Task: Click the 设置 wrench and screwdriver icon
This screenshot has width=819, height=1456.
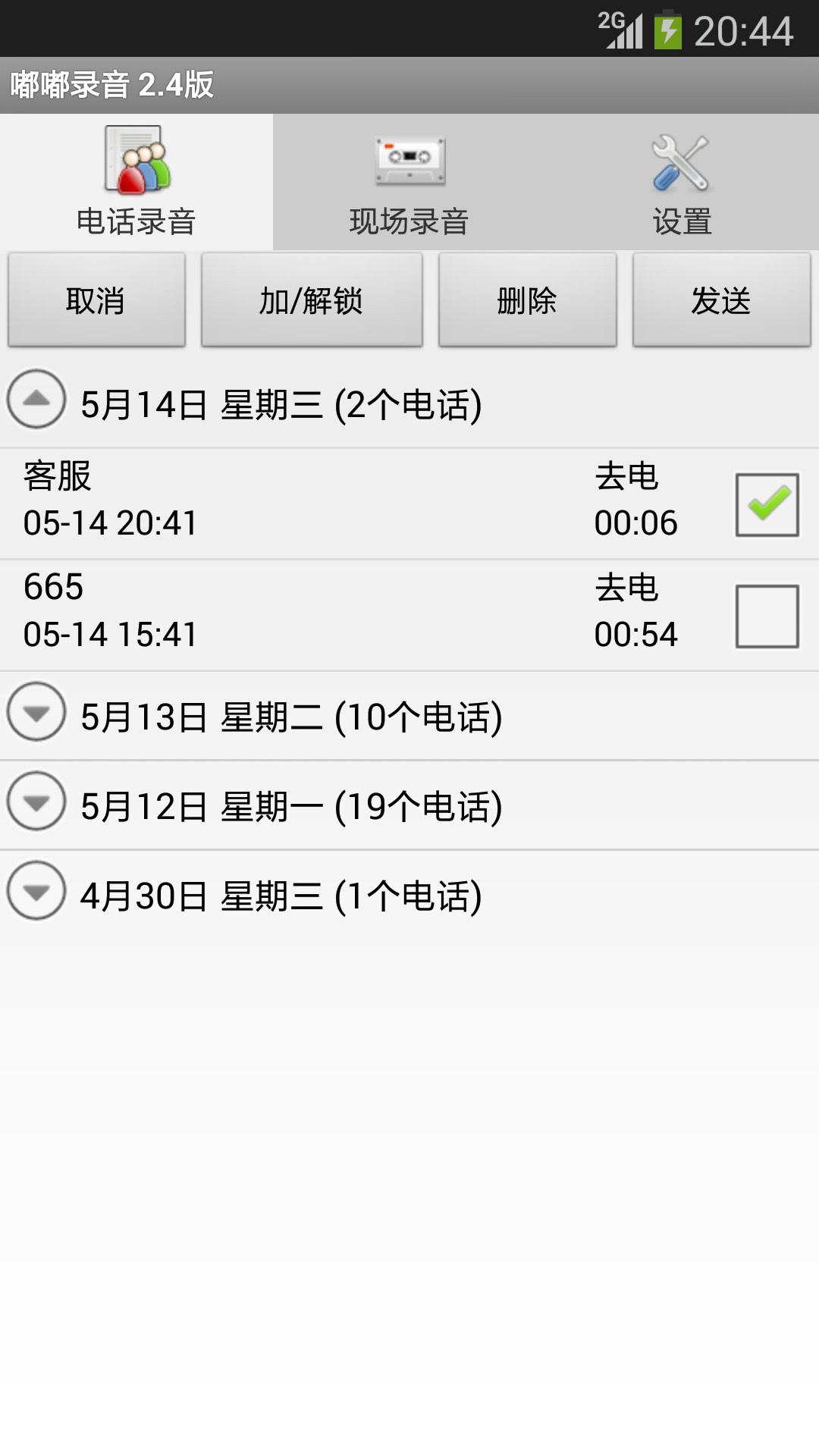Action: click(681, 159)
